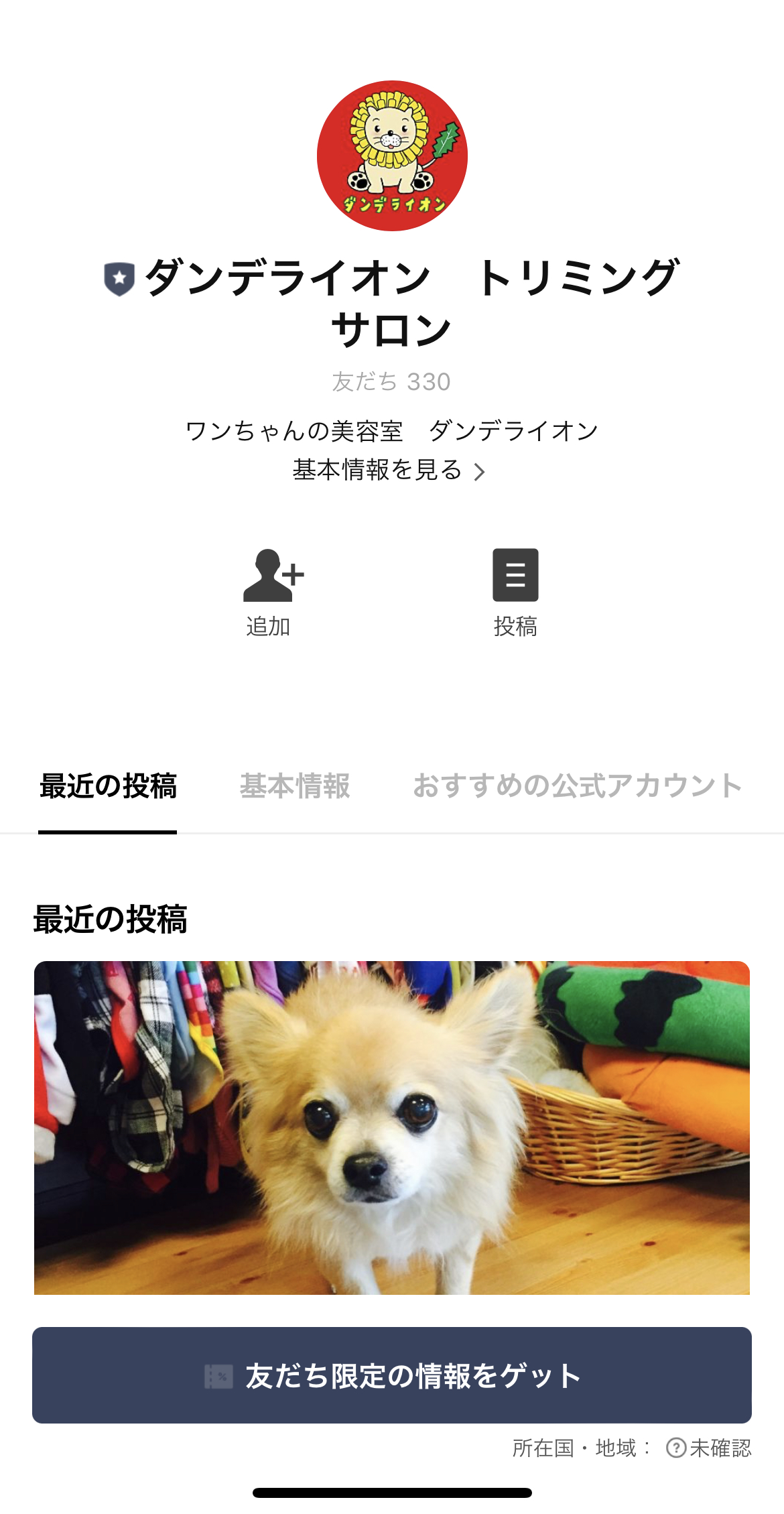Tap the account name ダンデライオン トリミングサロン
Image resolution: width=784 pixels, height=1514 pixels.
[392, 302]
